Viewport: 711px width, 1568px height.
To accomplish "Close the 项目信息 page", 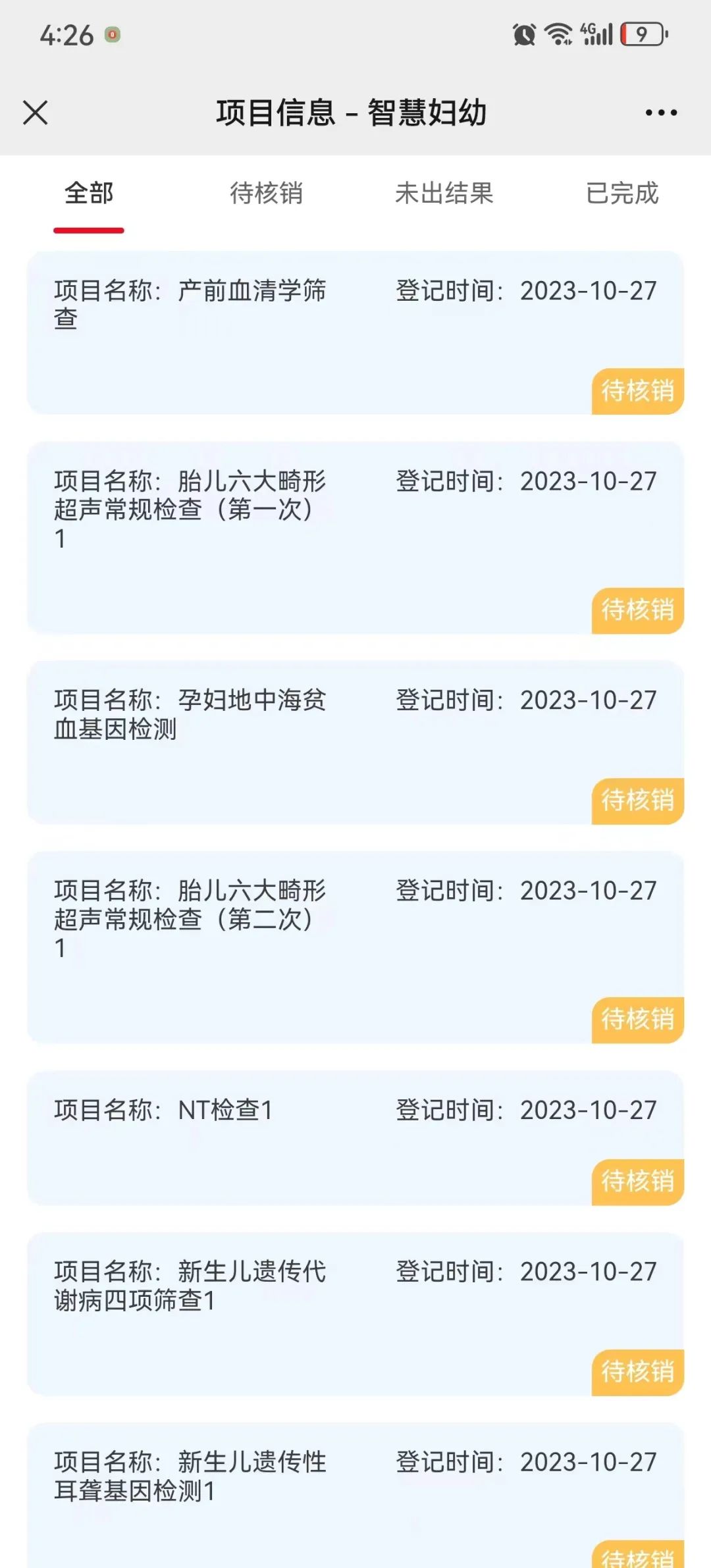I will click(36, 113).
